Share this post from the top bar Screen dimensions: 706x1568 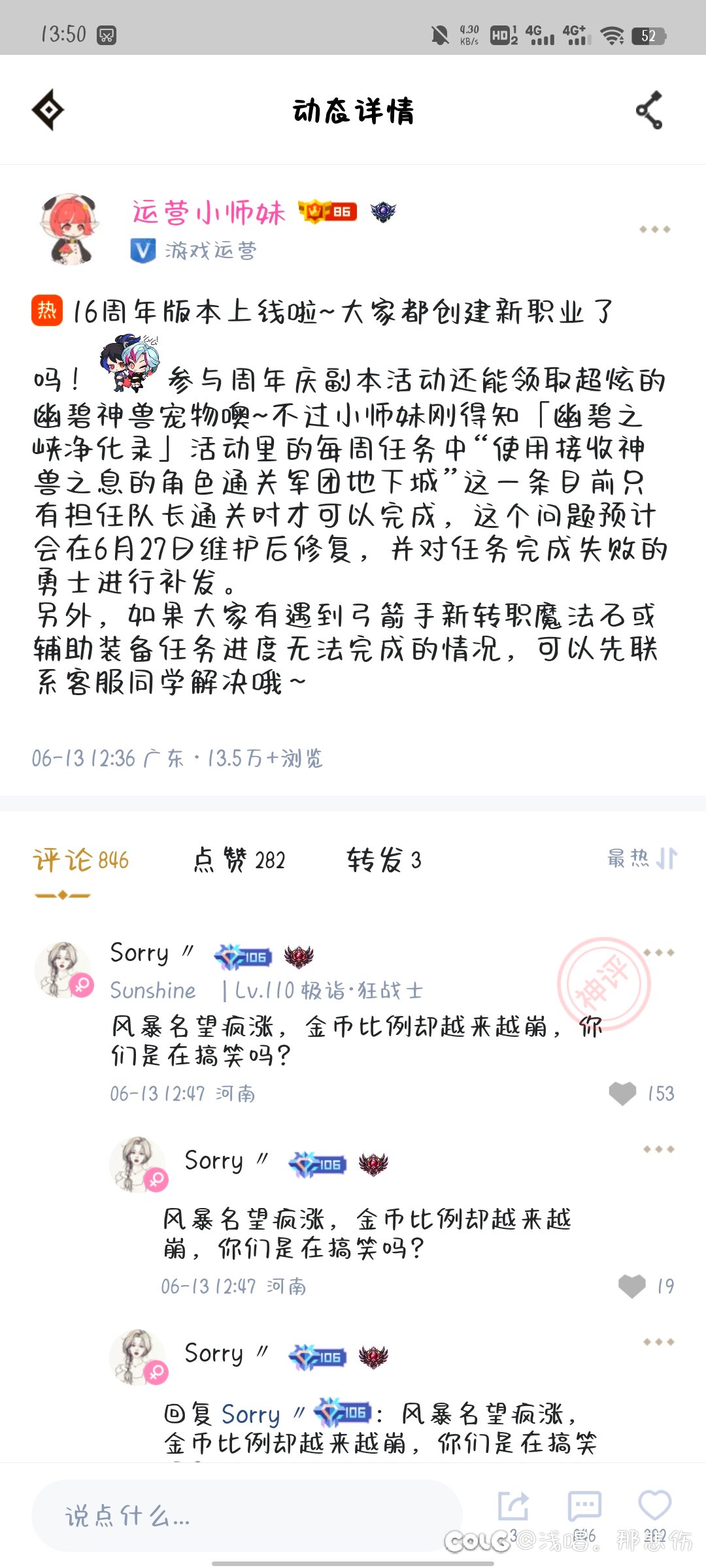point(649,110)
